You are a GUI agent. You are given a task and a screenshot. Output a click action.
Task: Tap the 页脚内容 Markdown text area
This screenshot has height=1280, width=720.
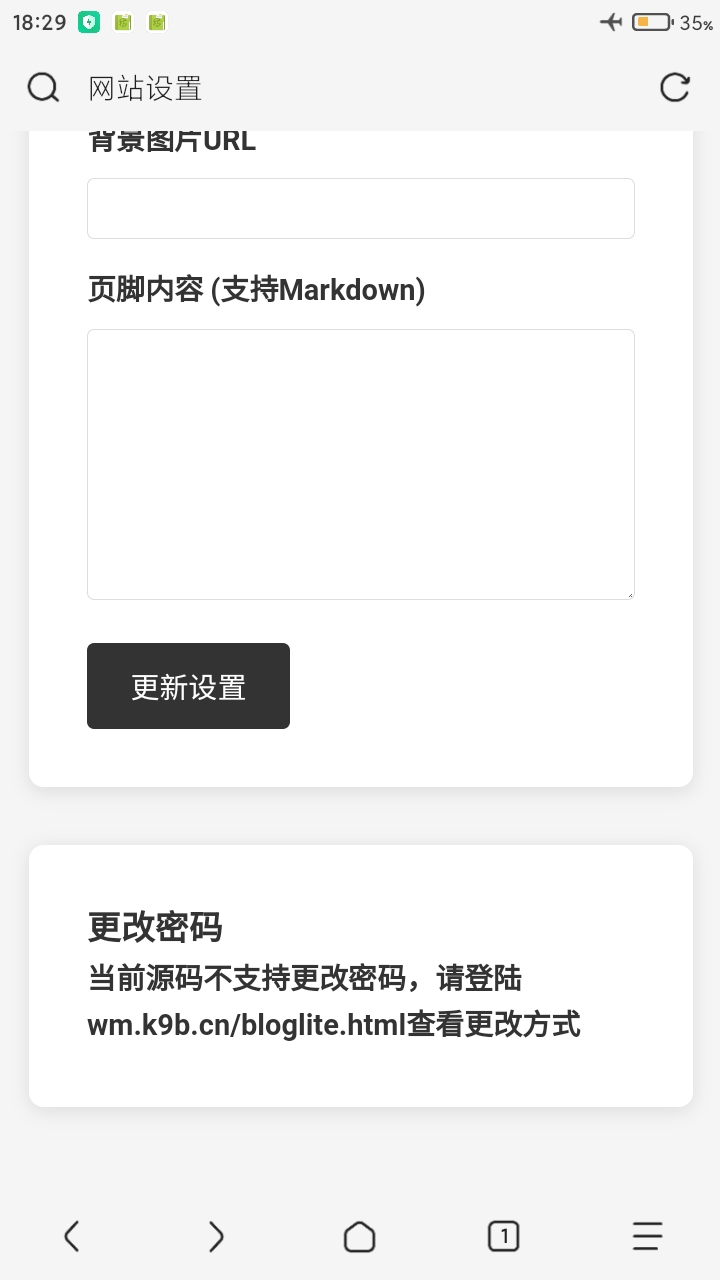pos(361,465)
